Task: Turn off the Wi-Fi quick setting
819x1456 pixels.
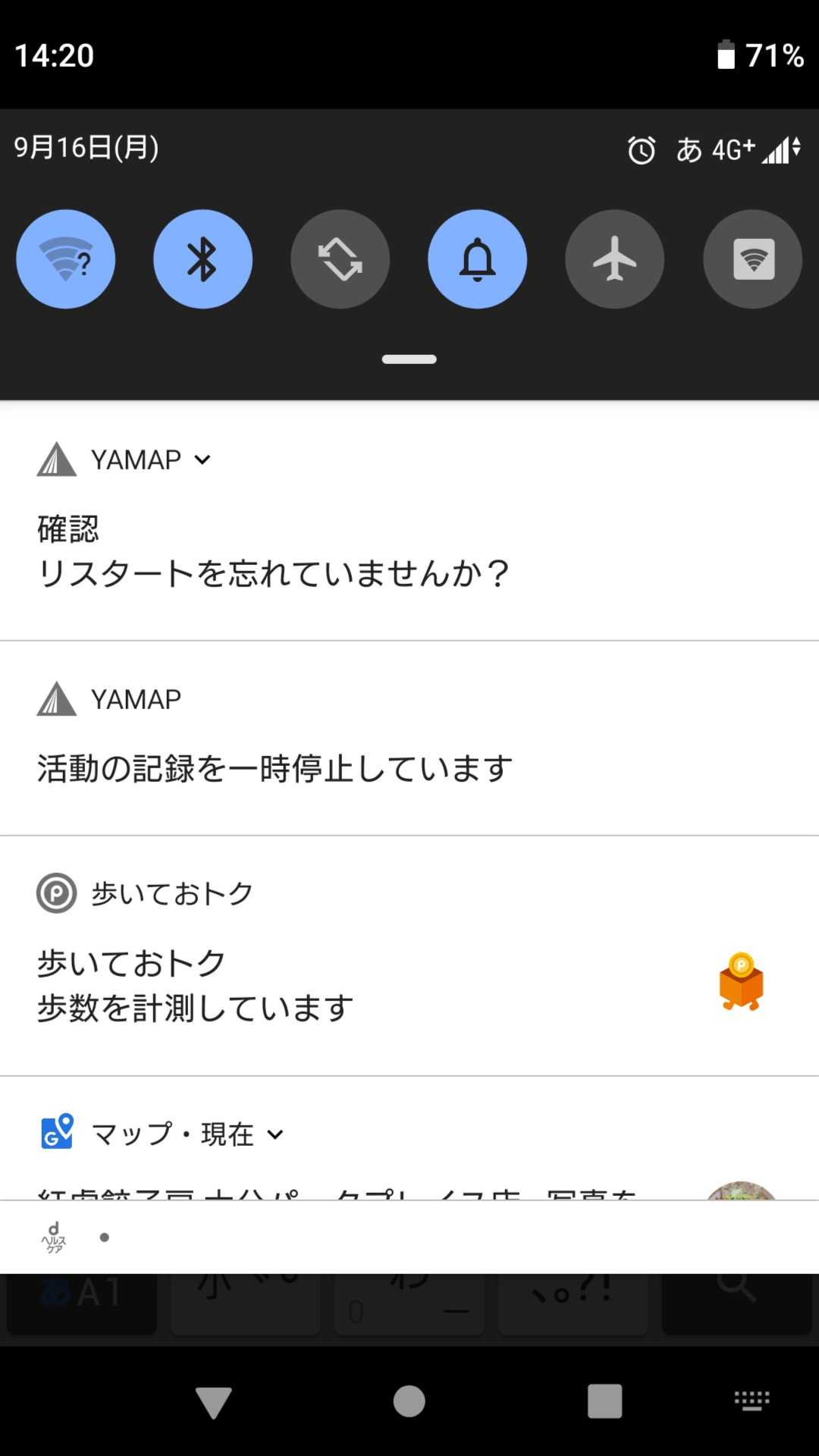Action: point(66,259)
